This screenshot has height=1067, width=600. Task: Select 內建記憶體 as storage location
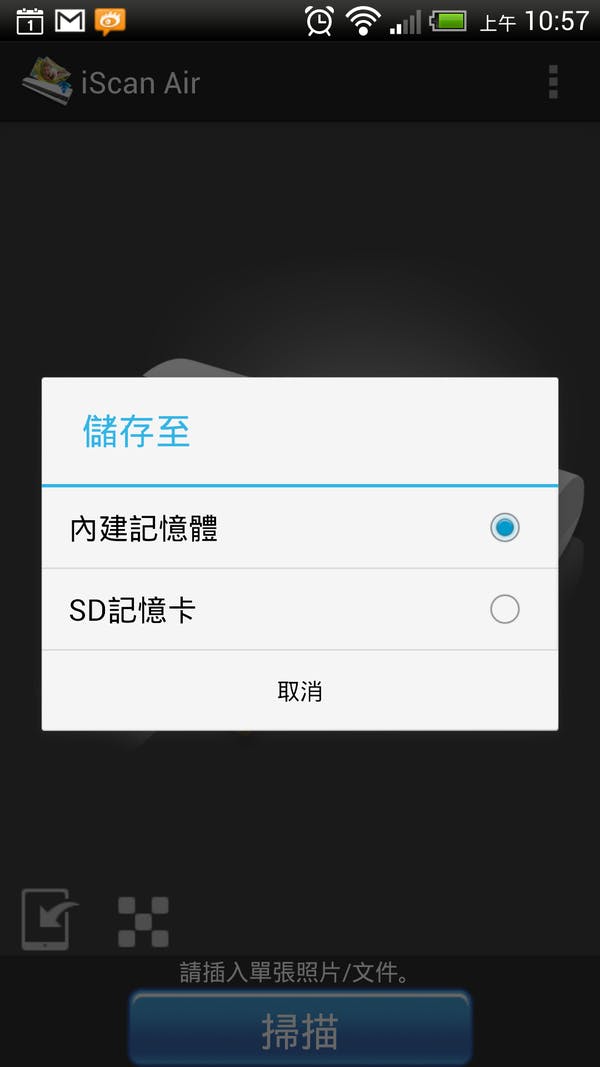coord(300,528)
